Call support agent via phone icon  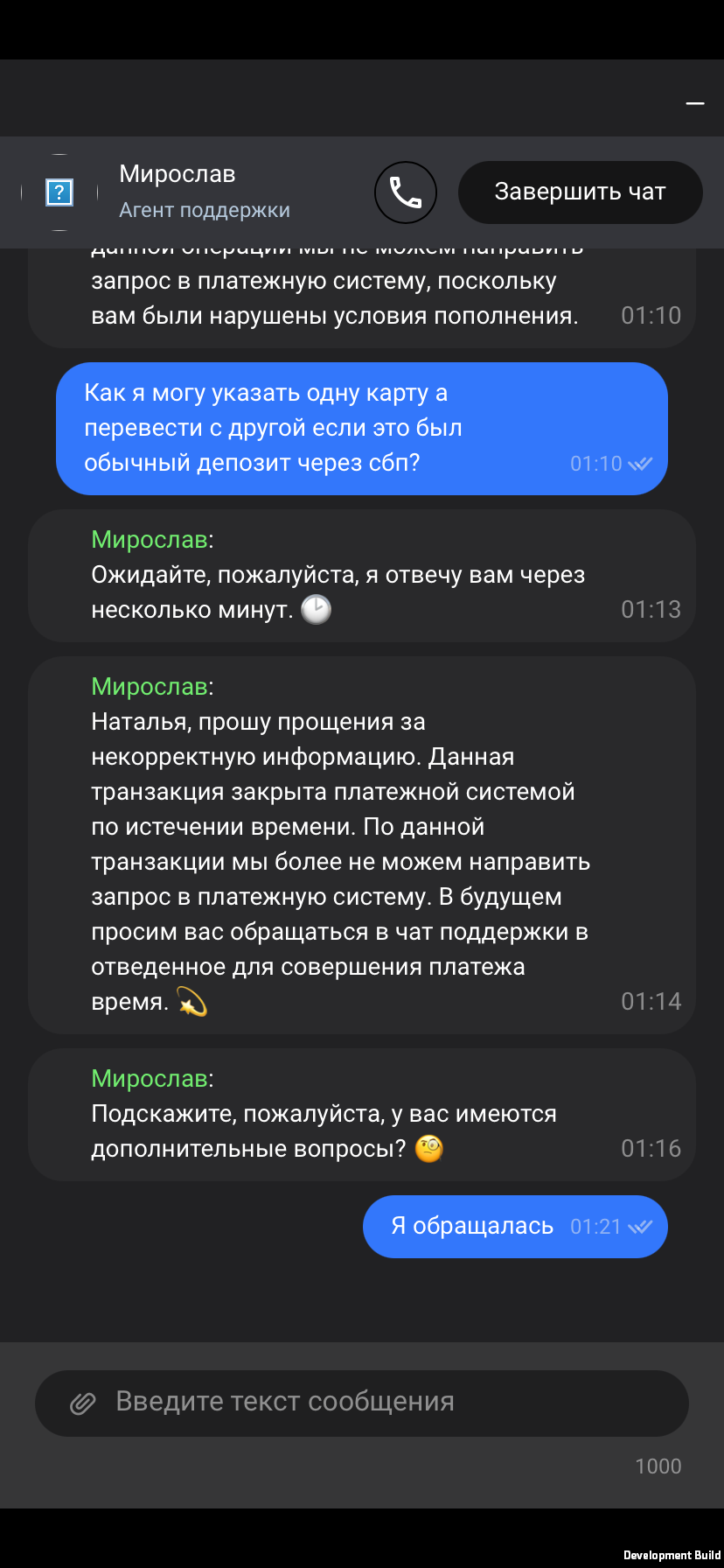click(x=405, y=192)
